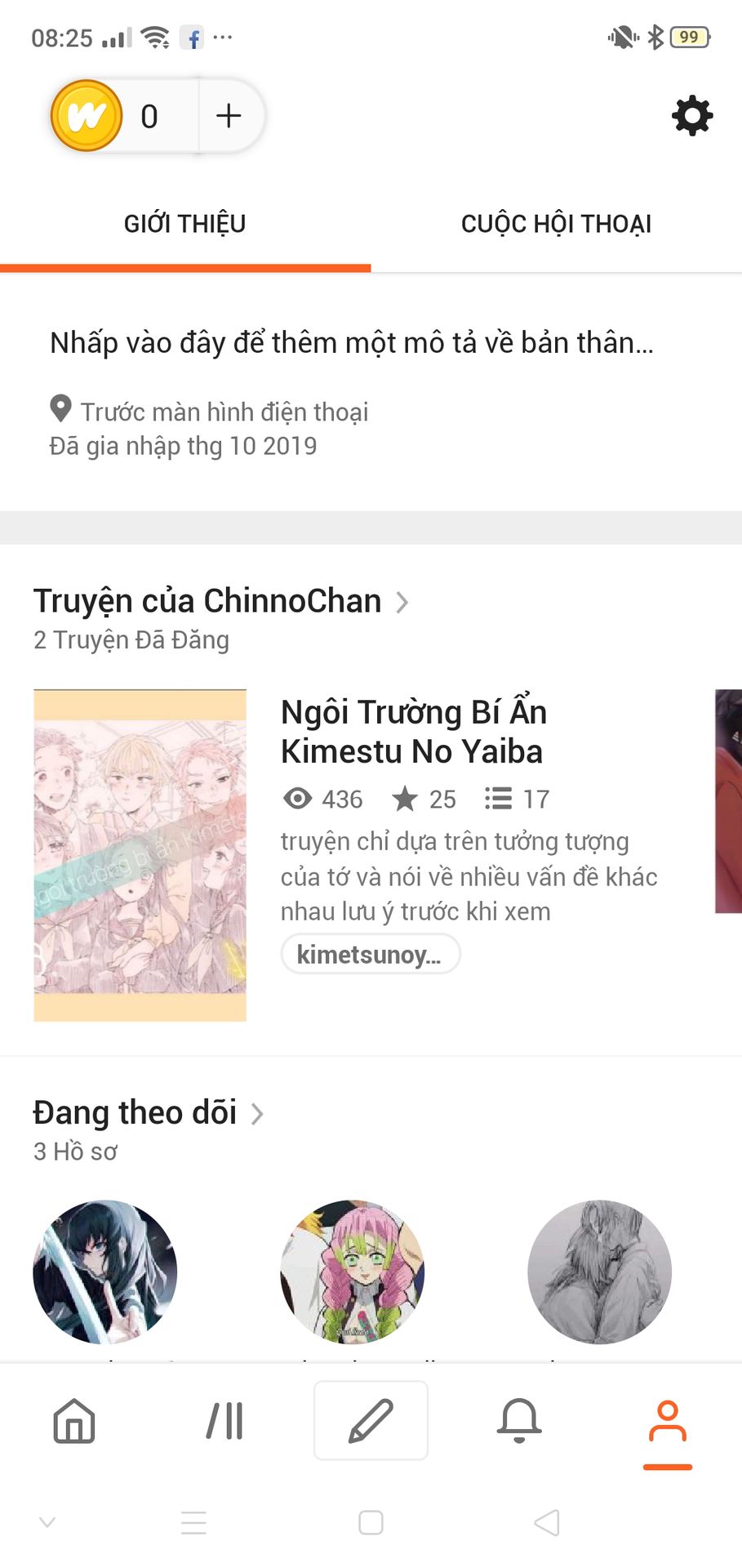Open the library tab
The width and height of the screenshot is (742, 1568).
coord(224,1421)
